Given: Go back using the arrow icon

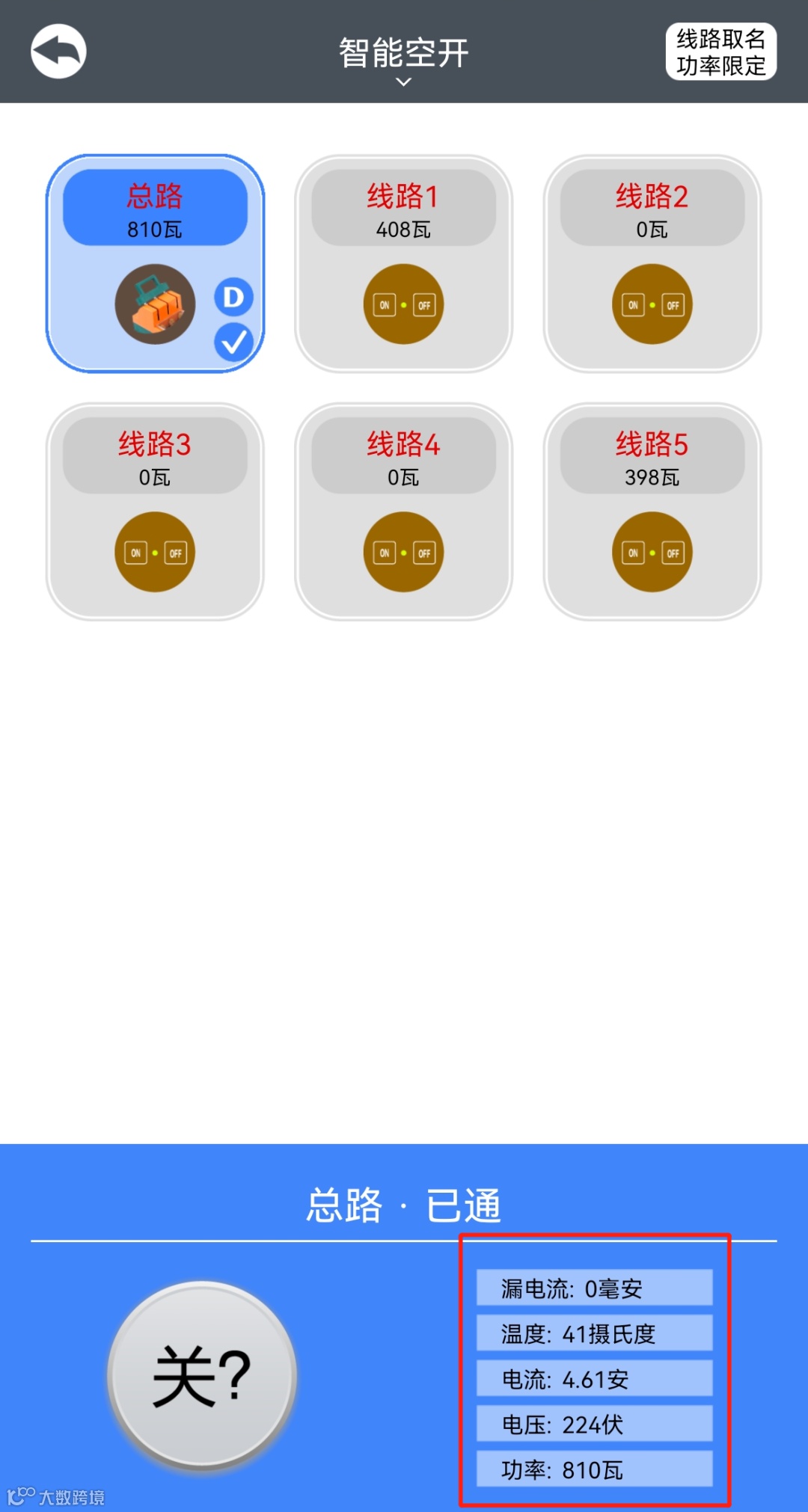Looking at the screenshot, I should click(x=58, y=52).
